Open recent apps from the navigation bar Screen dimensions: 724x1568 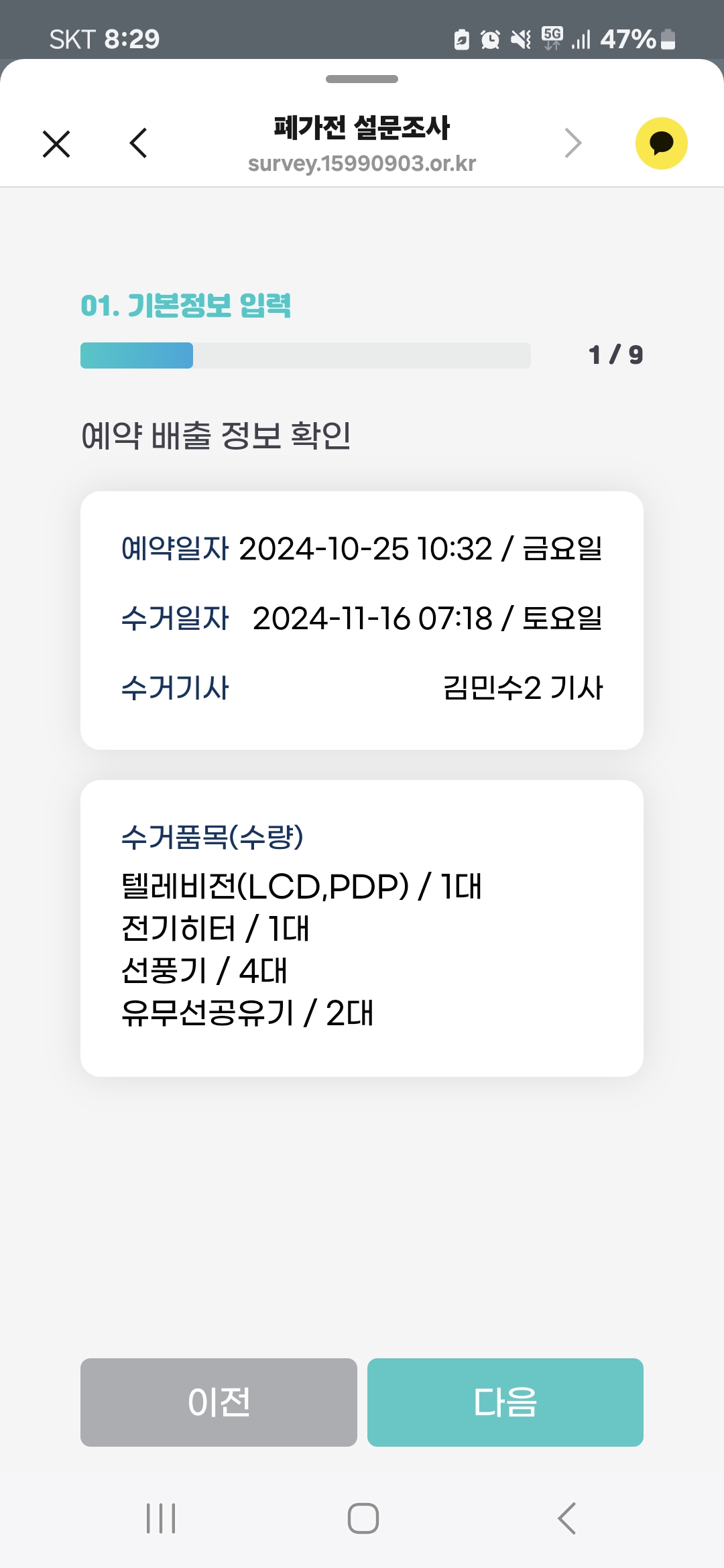click(161, 1518)
